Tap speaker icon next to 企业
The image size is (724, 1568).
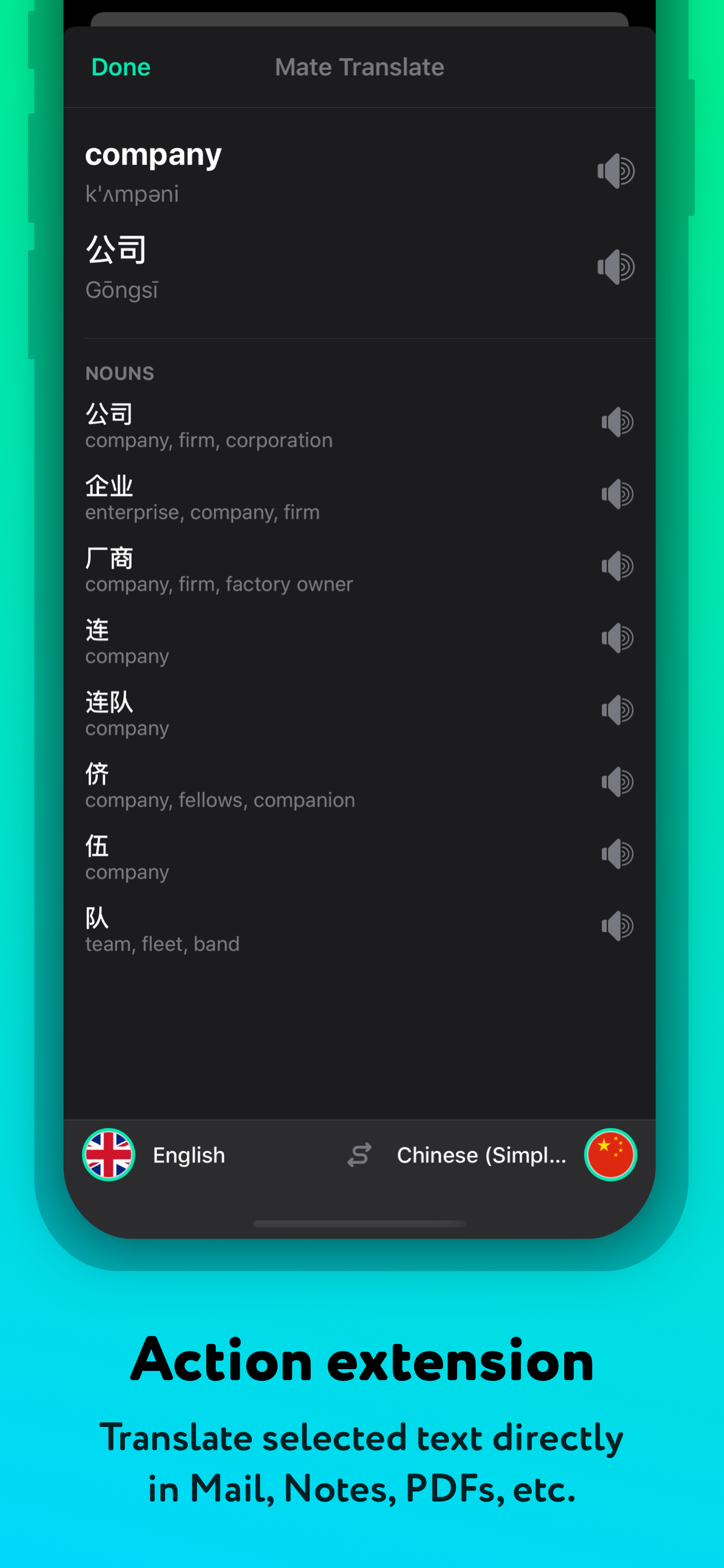[616, 494]
